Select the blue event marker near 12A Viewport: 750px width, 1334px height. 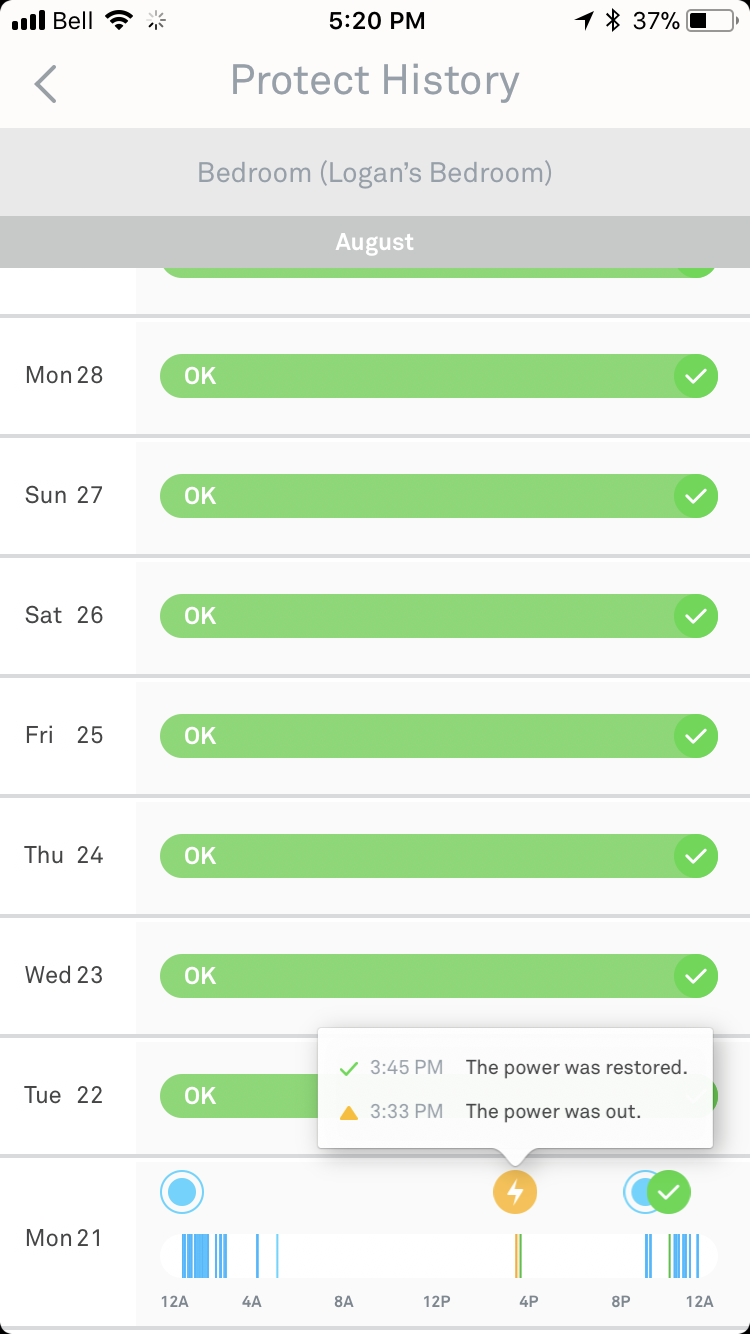182,1192
